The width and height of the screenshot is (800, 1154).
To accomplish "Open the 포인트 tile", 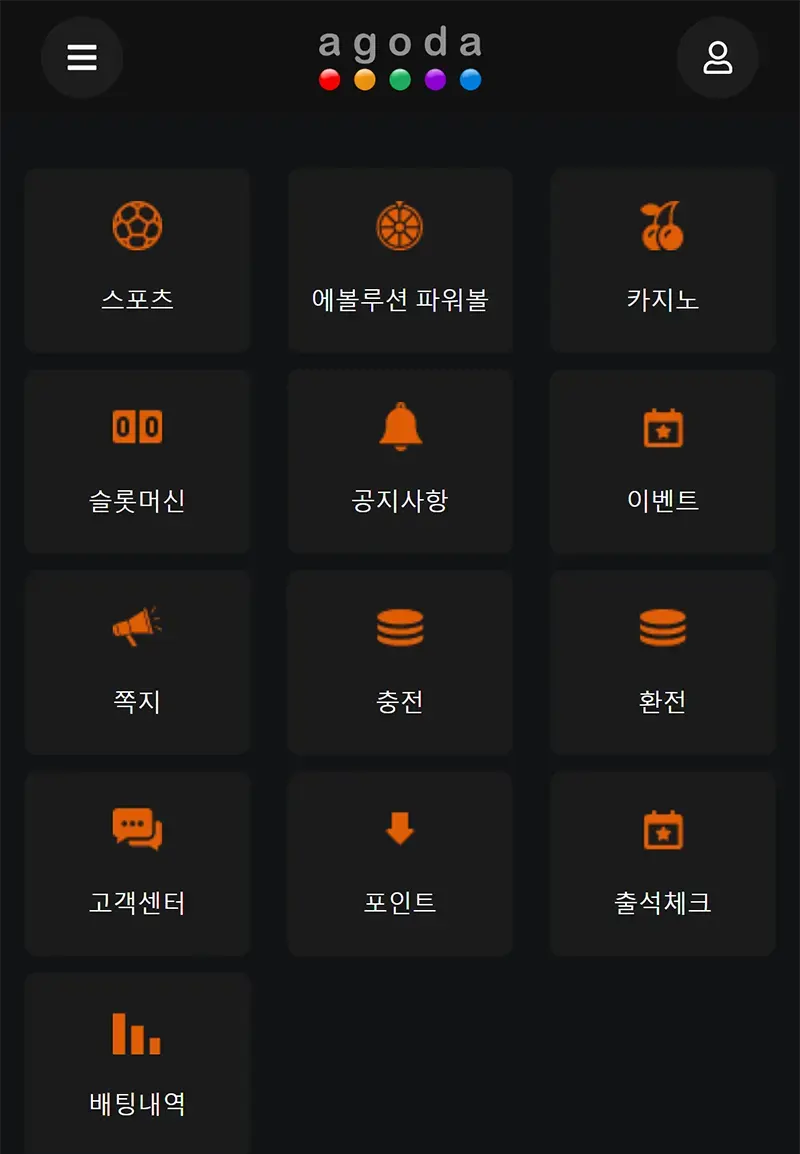I will [x=400, y=863].
